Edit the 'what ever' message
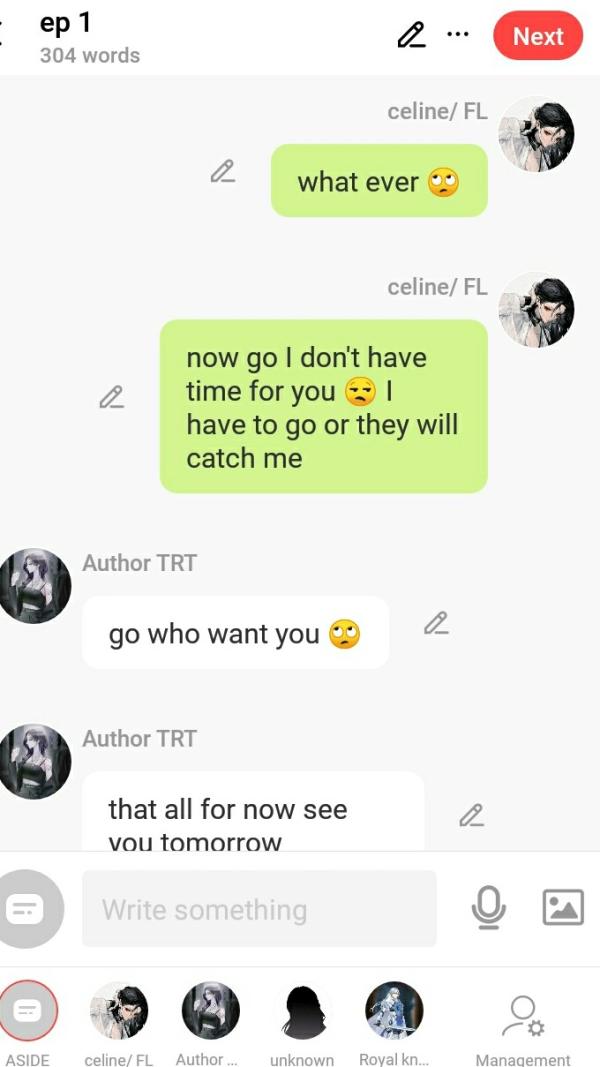The height and width of the screenshot is (1067, 600). [222, 171]
